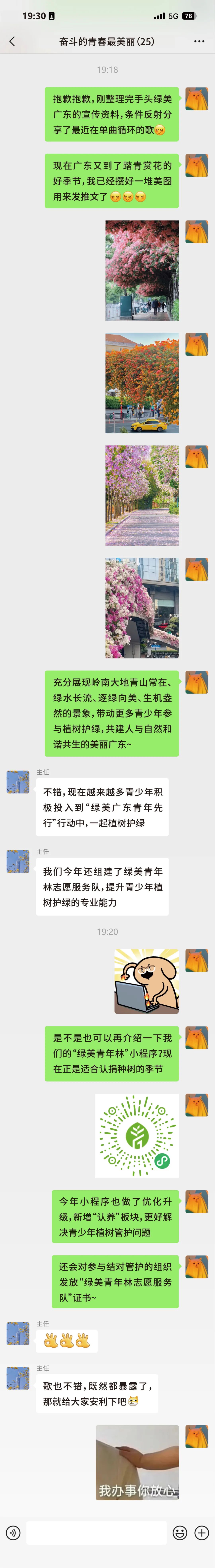Open the group chat overflow menu
Screen dimensions: 215x1568
click(199, 41)
